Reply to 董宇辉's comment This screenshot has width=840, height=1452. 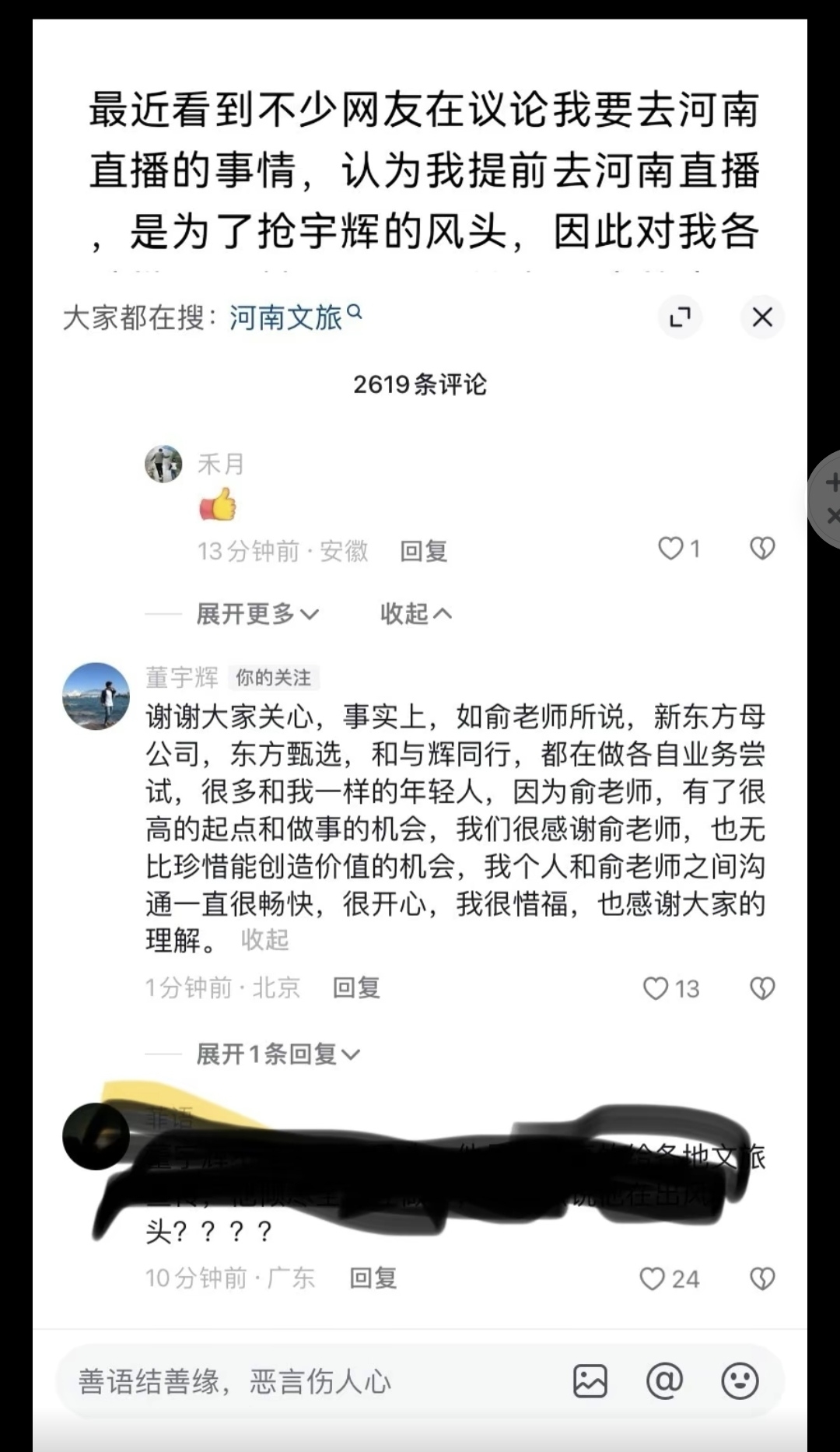(x=356, y=988)
